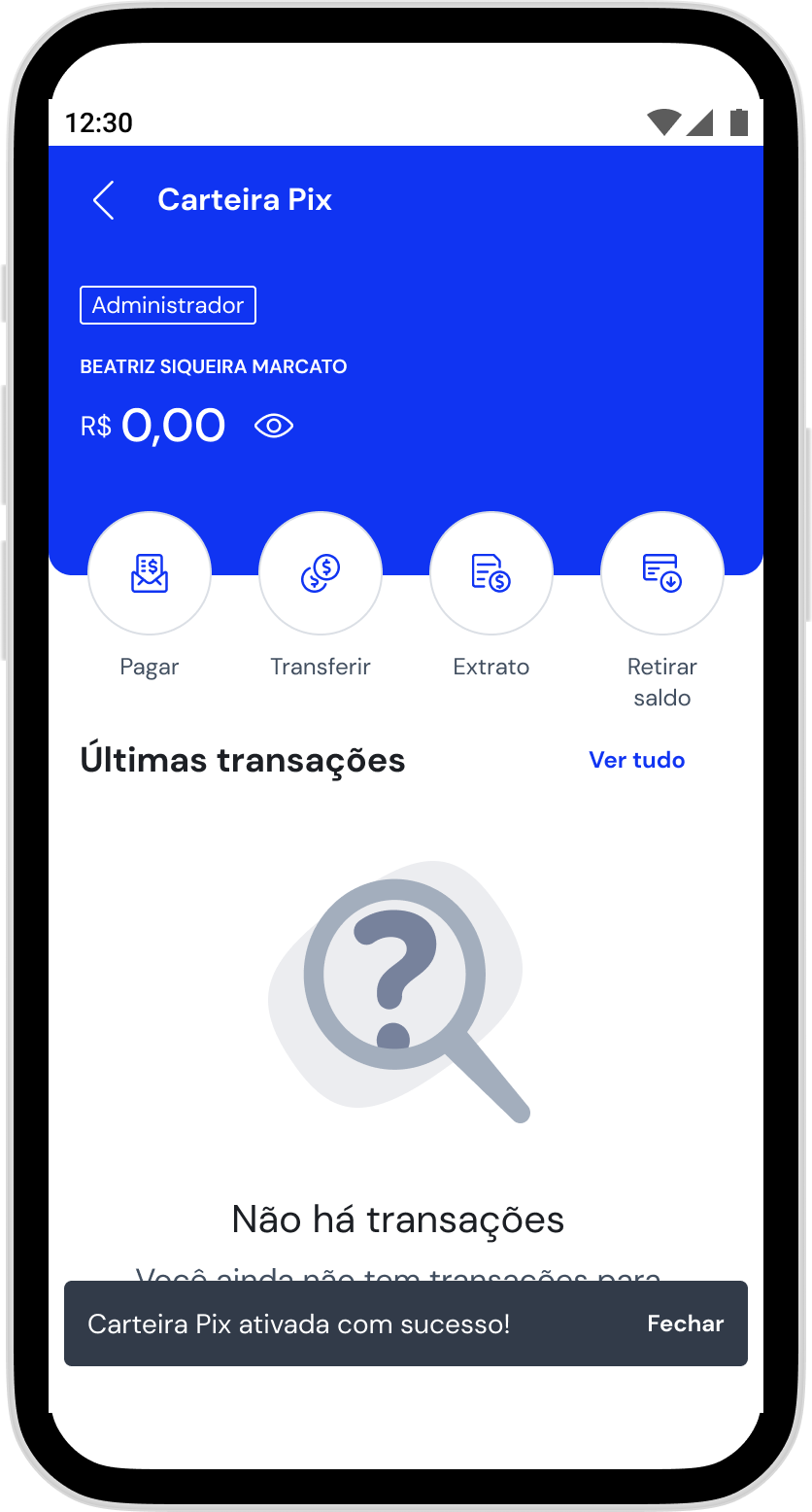Viewport: 812px width, 1512px height.
Task: Open Ver tudo transactions link
Action: pos(636,760)
